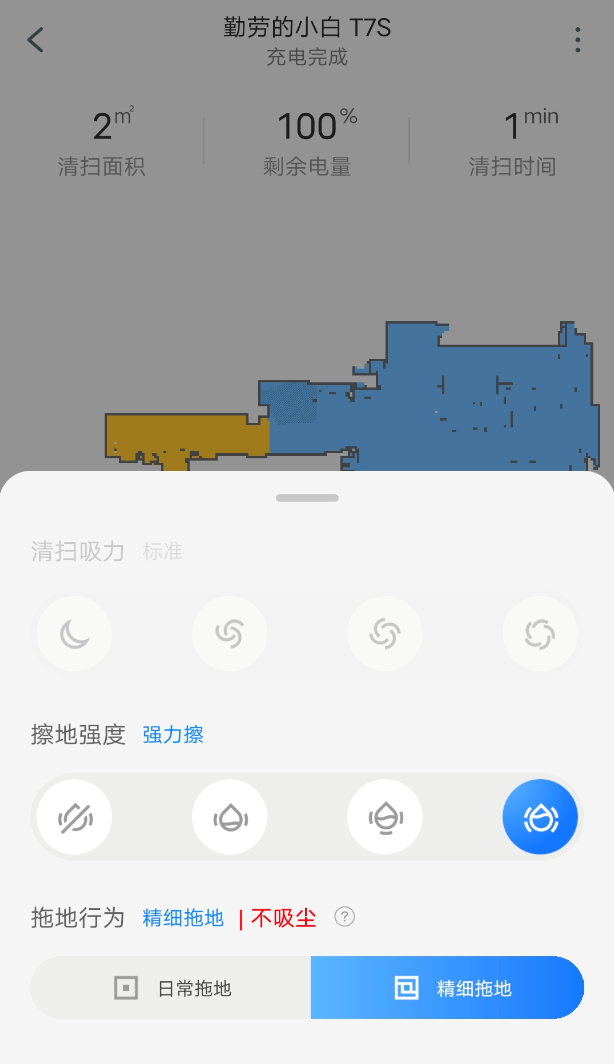Go back using the top-left arrow
Screen dimensions: 614x1064
pyautogui.click(x=35, y=40)
